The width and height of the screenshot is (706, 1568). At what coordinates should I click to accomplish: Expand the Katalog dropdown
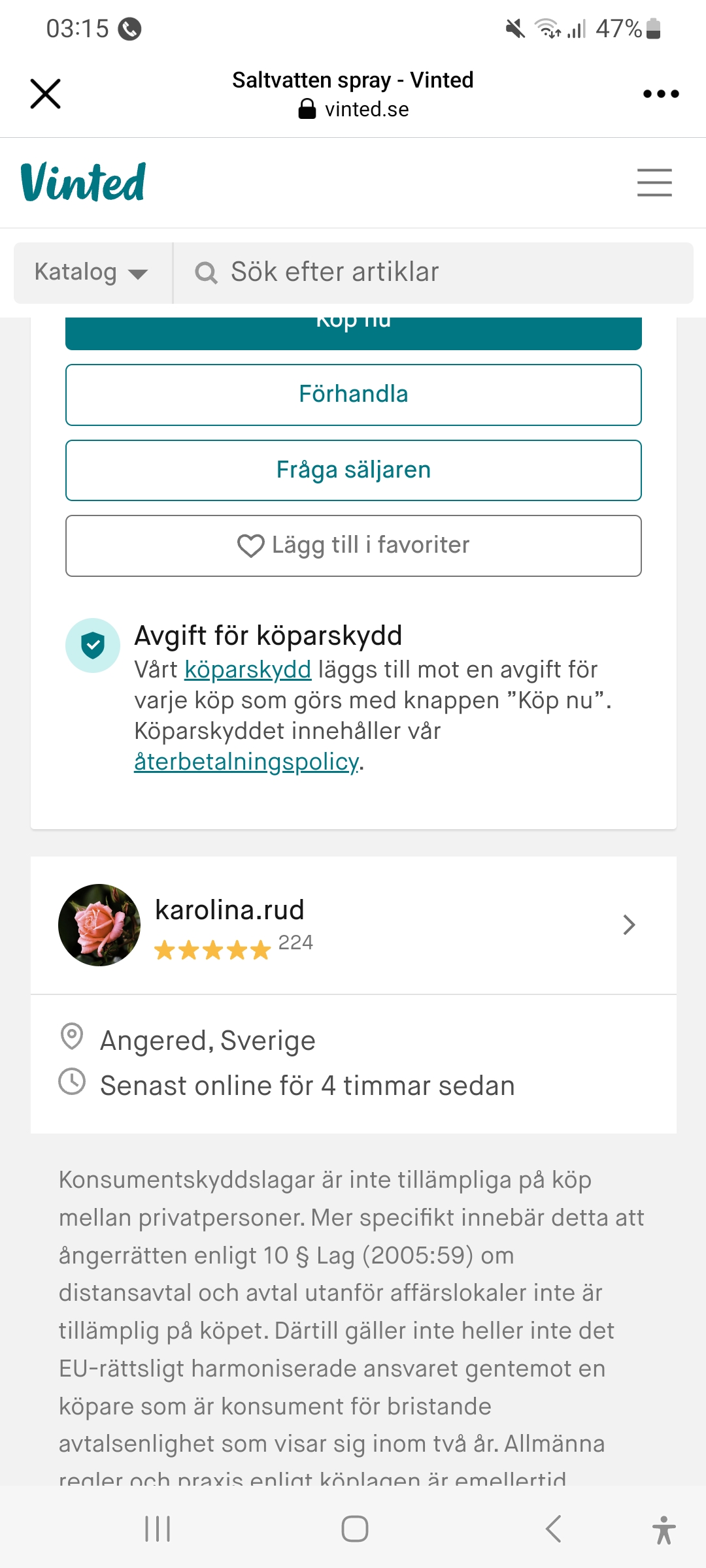click(x=92, y=272)
